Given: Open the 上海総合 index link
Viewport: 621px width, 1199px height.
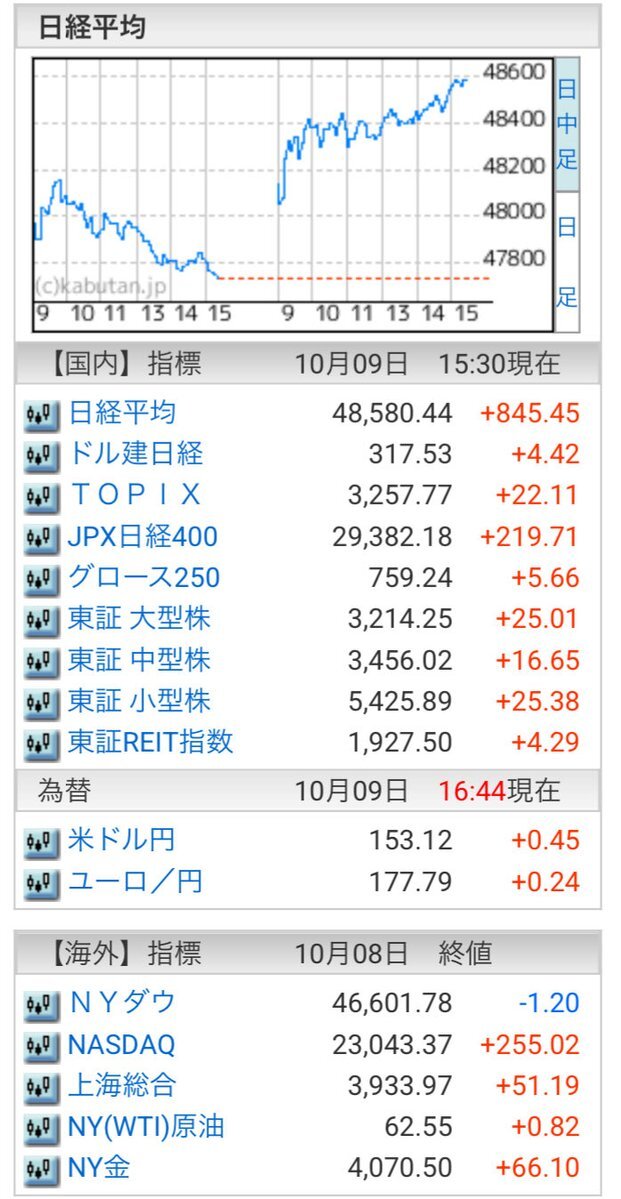Looking at the screenshot, I should point(121,1086).
